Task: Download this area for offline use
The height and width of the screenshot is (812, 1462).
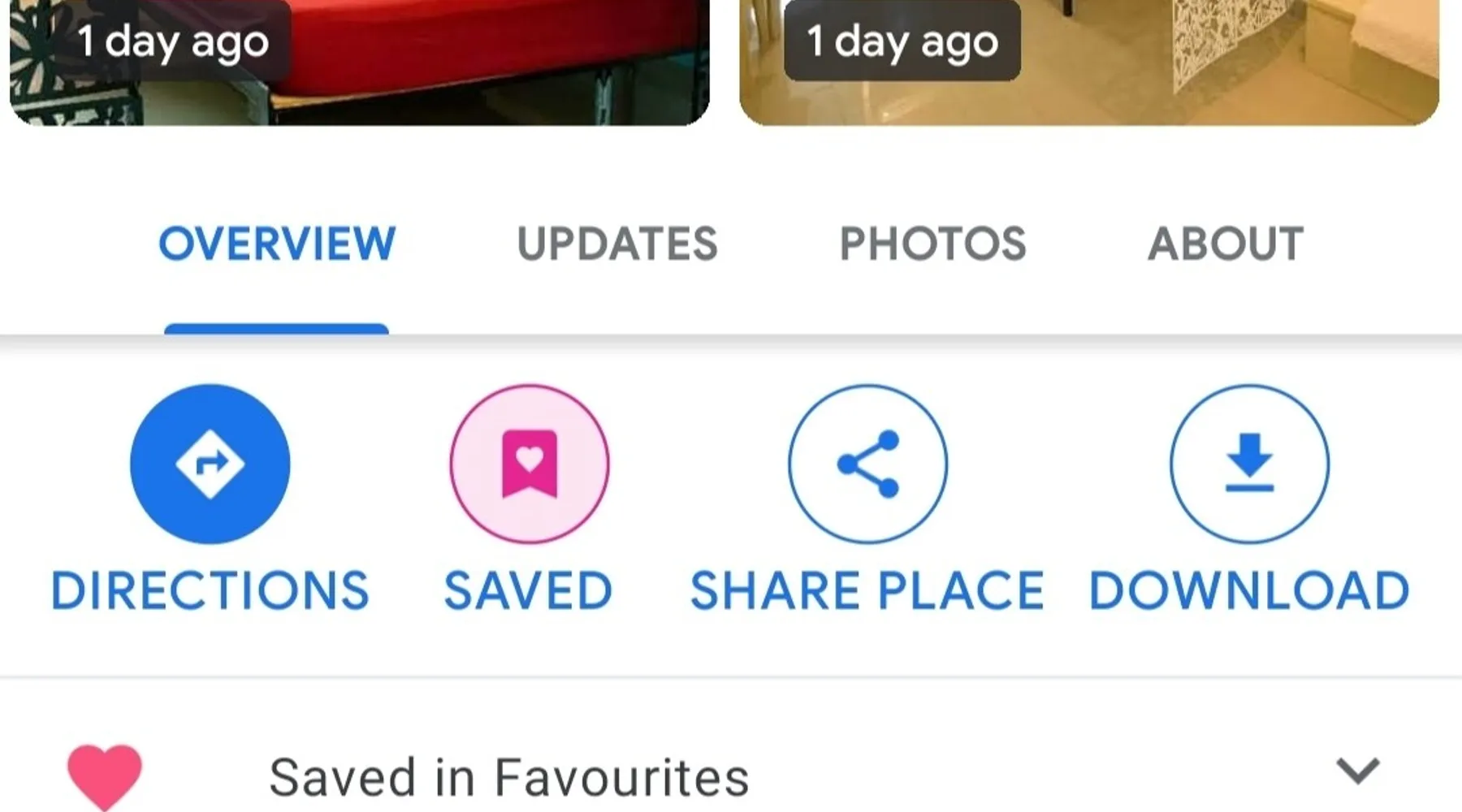Action: (1249, 464)
